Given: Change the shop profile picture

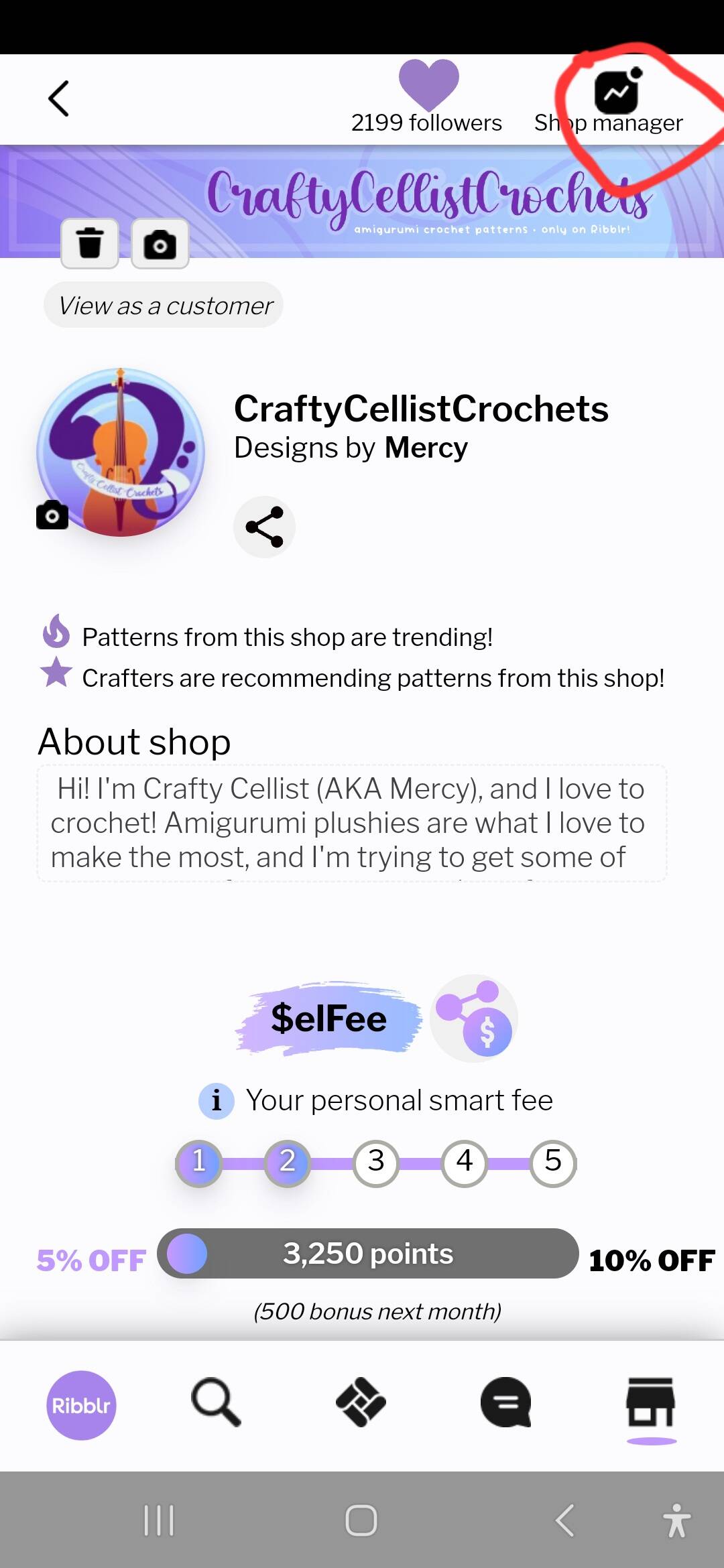Looking at the screenshot, I should [x=52, y=515].
